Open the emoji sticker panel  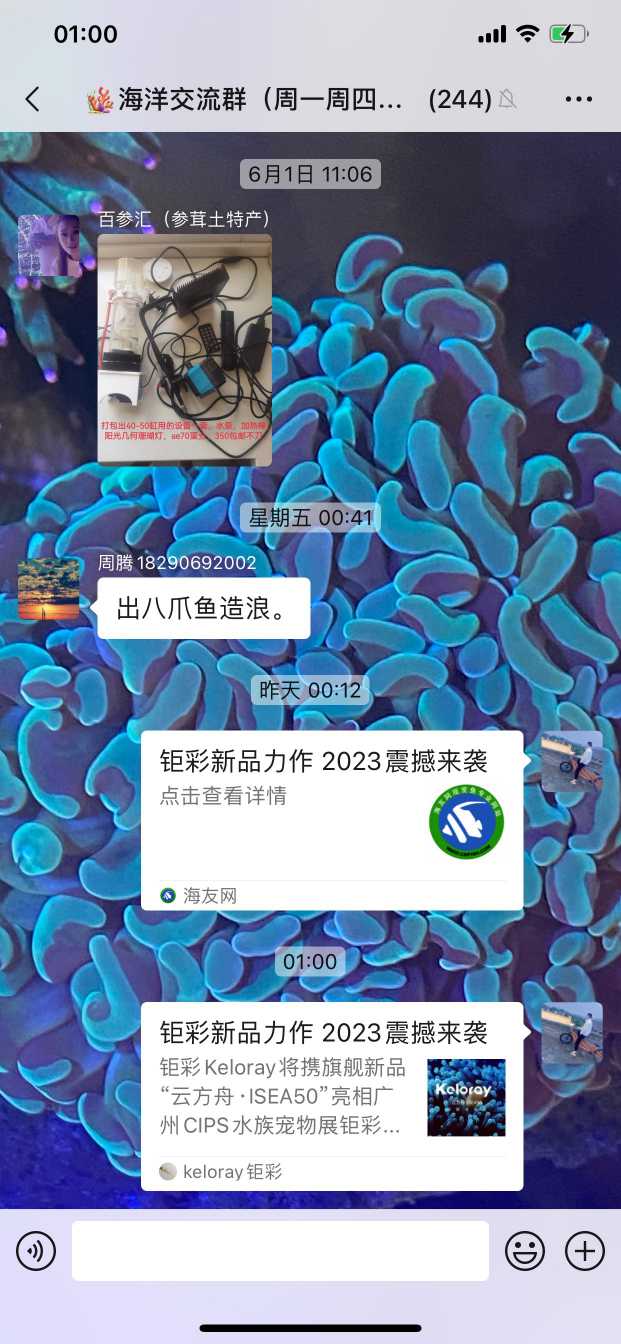(x=525, y=1251)
